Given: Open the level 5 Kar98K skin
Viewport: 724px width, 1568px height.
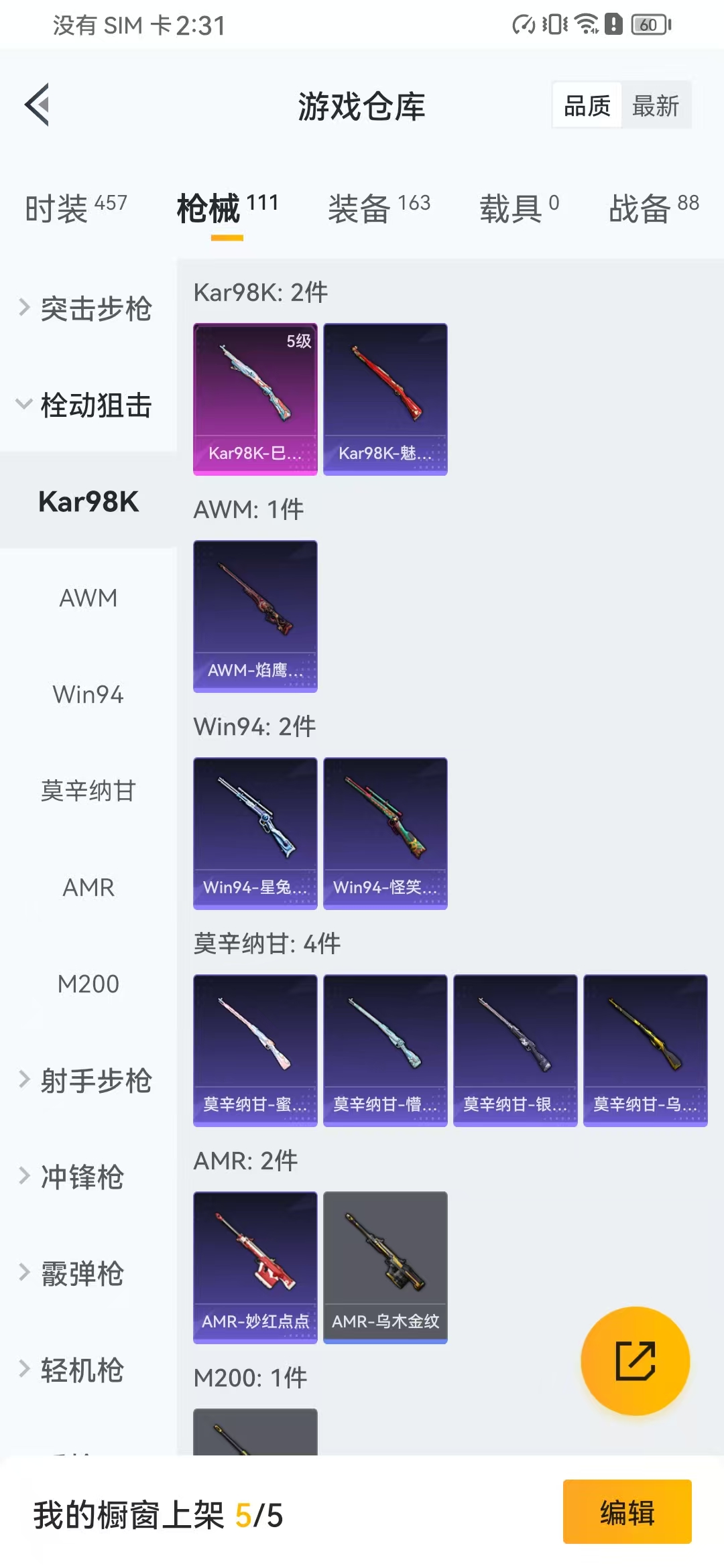Looking at the screenshot, I should pos(255,399).
